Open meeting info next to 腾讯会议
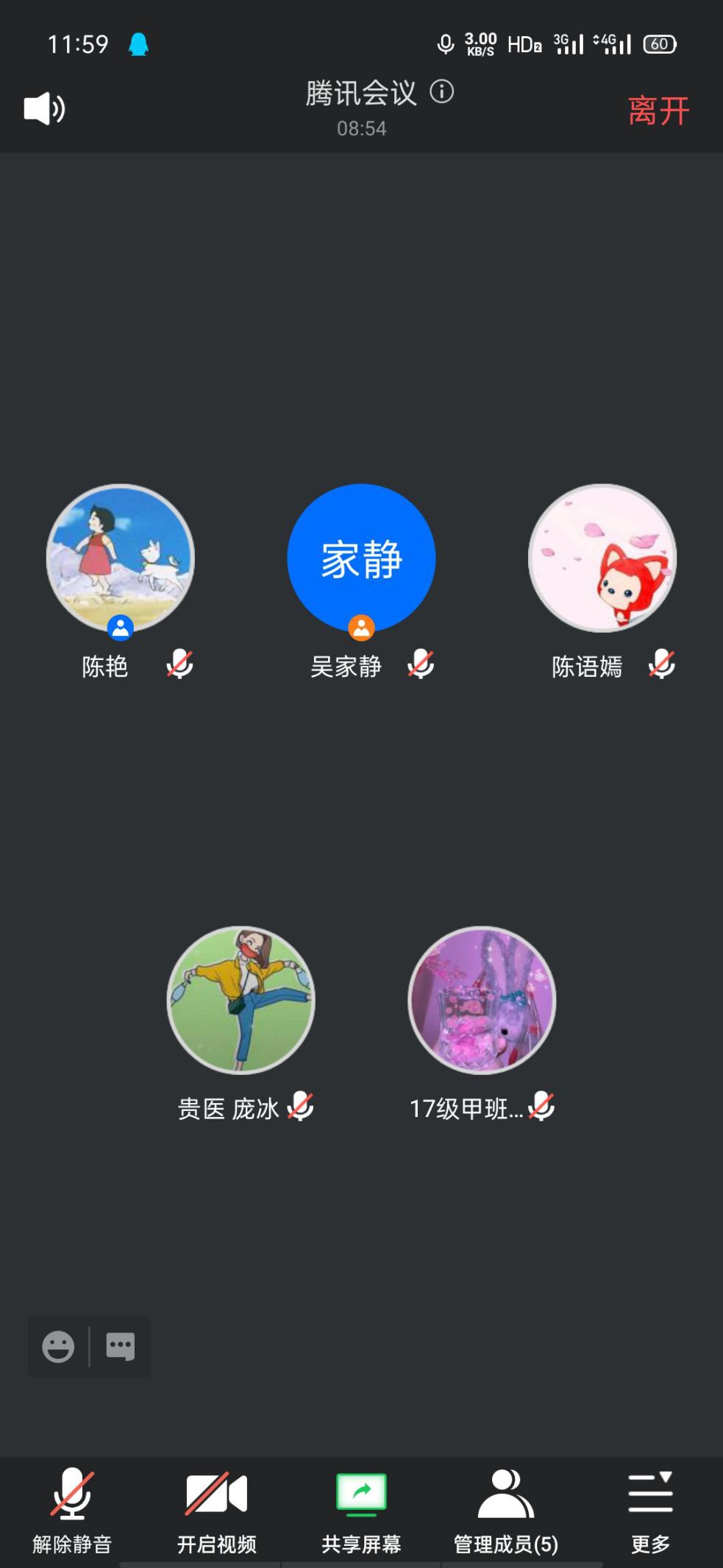 (441, 92)
